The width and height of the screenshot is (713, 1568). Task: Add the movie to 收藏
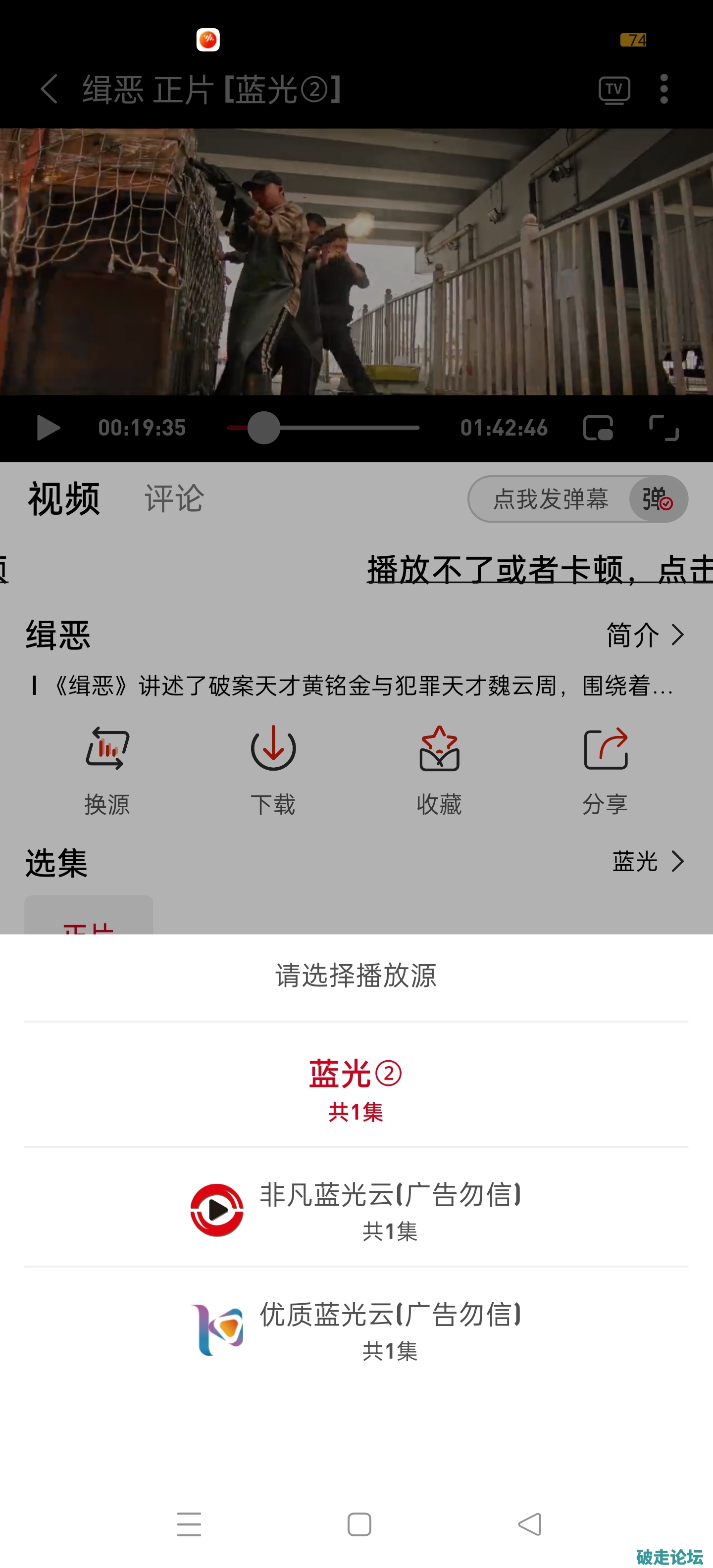439,769
